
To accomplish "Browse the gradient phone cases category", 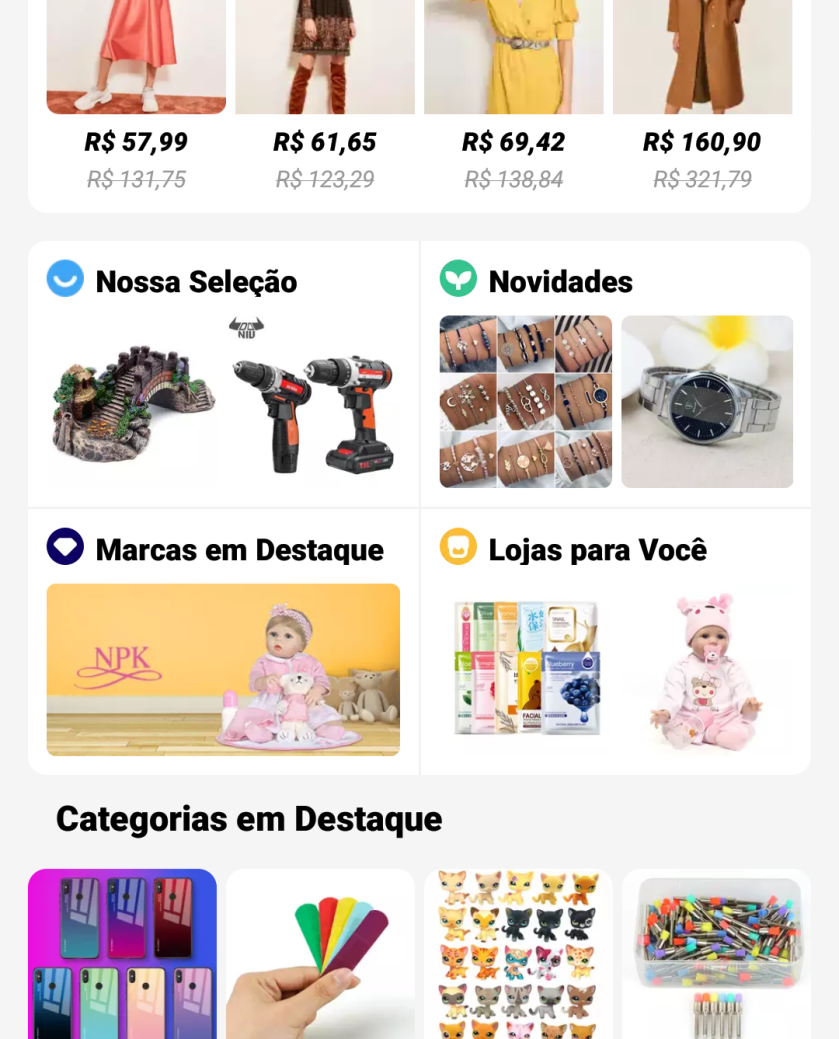I will point(122,955).
